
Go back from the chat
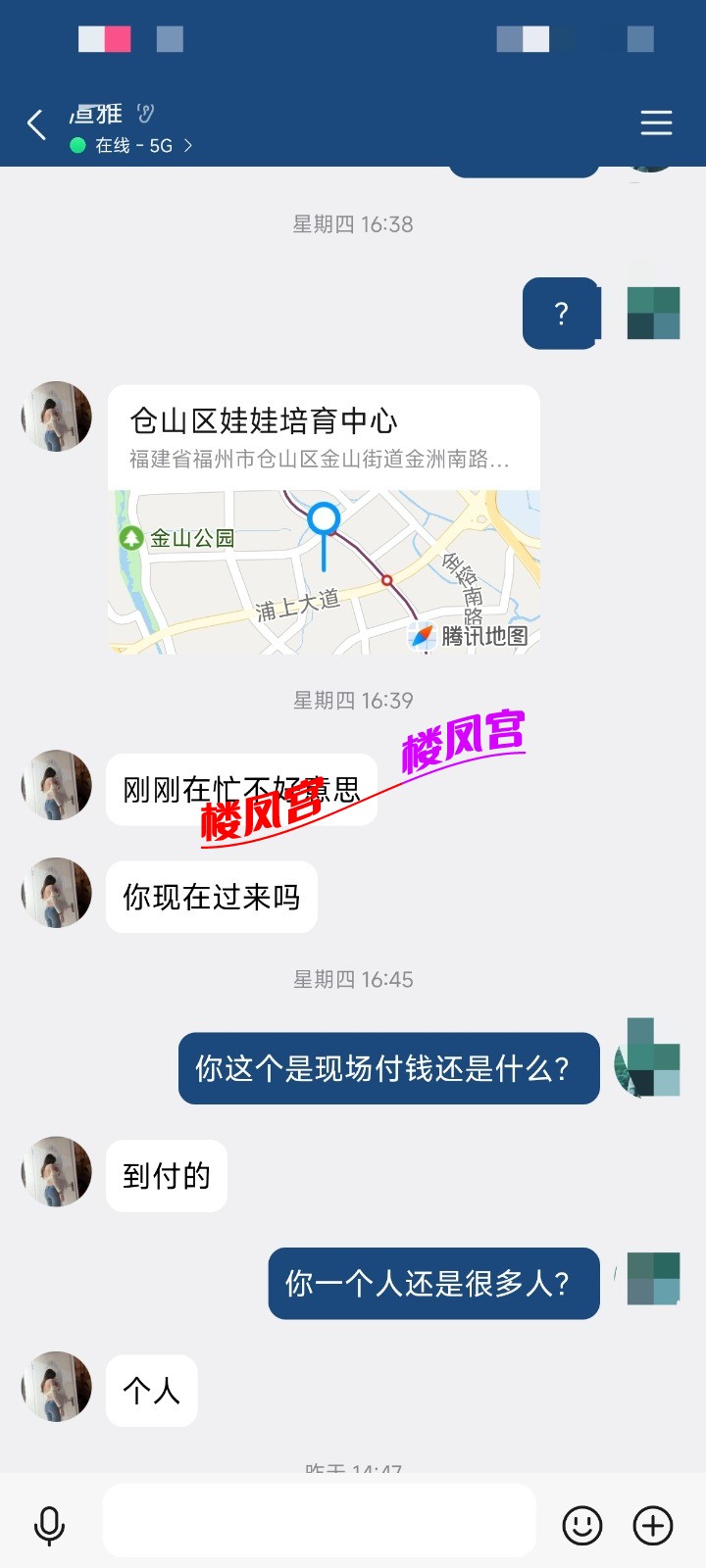[x=37, y=125]
